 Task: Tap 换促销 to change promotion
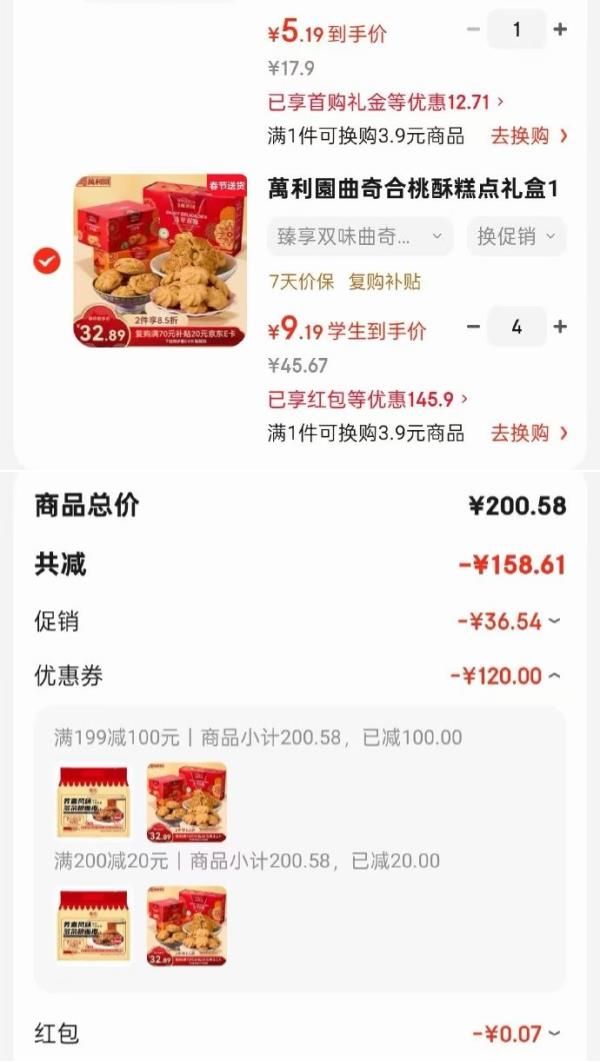[x=520, y=237]
